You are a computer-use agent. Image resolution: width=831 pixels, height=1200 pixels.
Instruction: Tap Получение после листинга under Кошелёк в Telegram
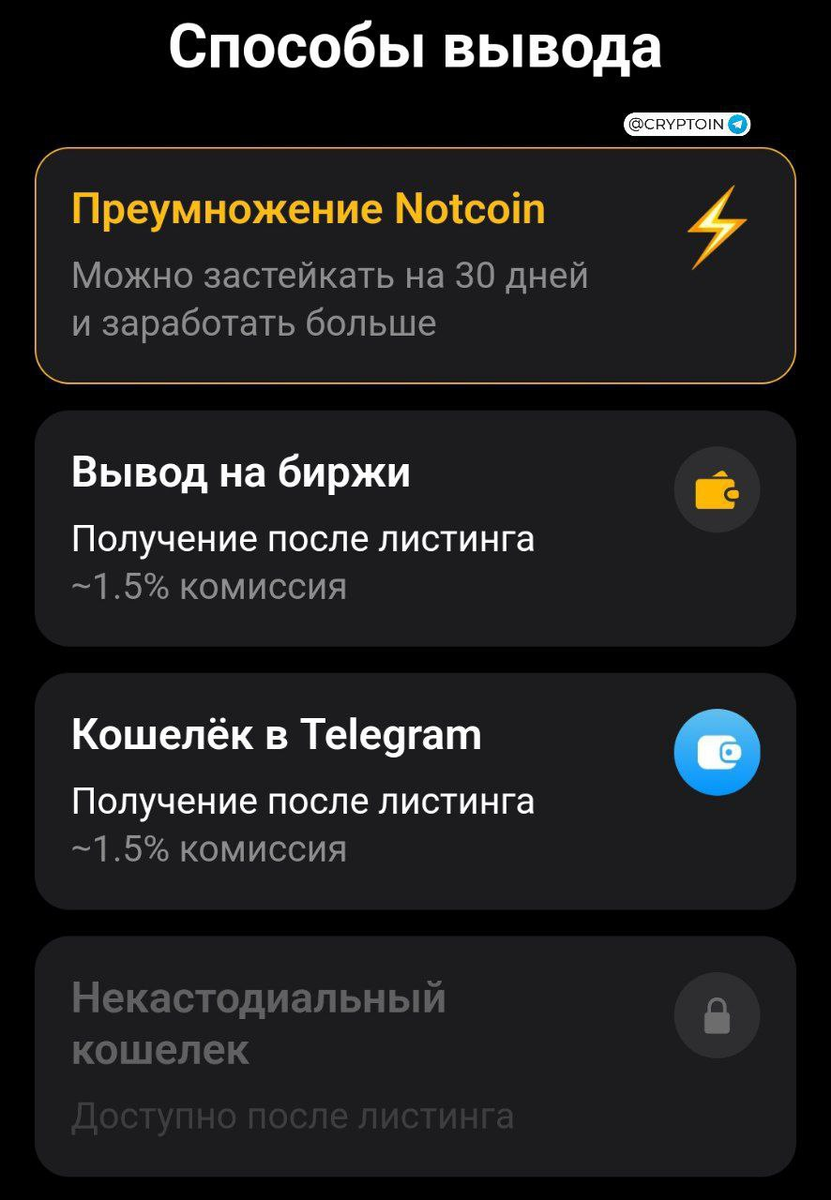click(x=302, y=800)
